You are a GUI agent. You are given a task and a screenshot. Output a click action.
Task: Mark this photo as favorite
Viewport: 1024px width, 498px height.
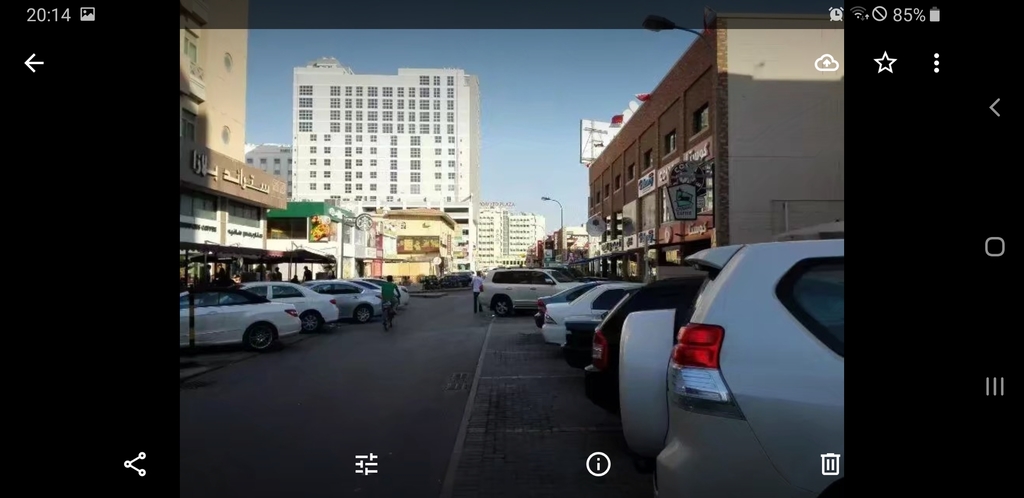point(885,63)
